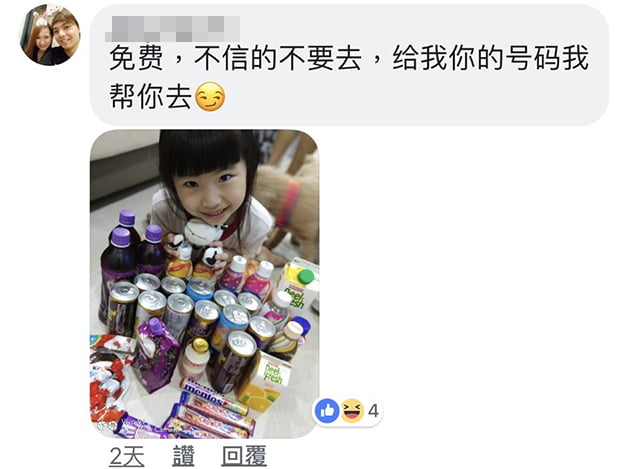This screenshot has width=640, height=469.
Task: Open the attached photo in the comment
Action: click(x=204, y=284)
